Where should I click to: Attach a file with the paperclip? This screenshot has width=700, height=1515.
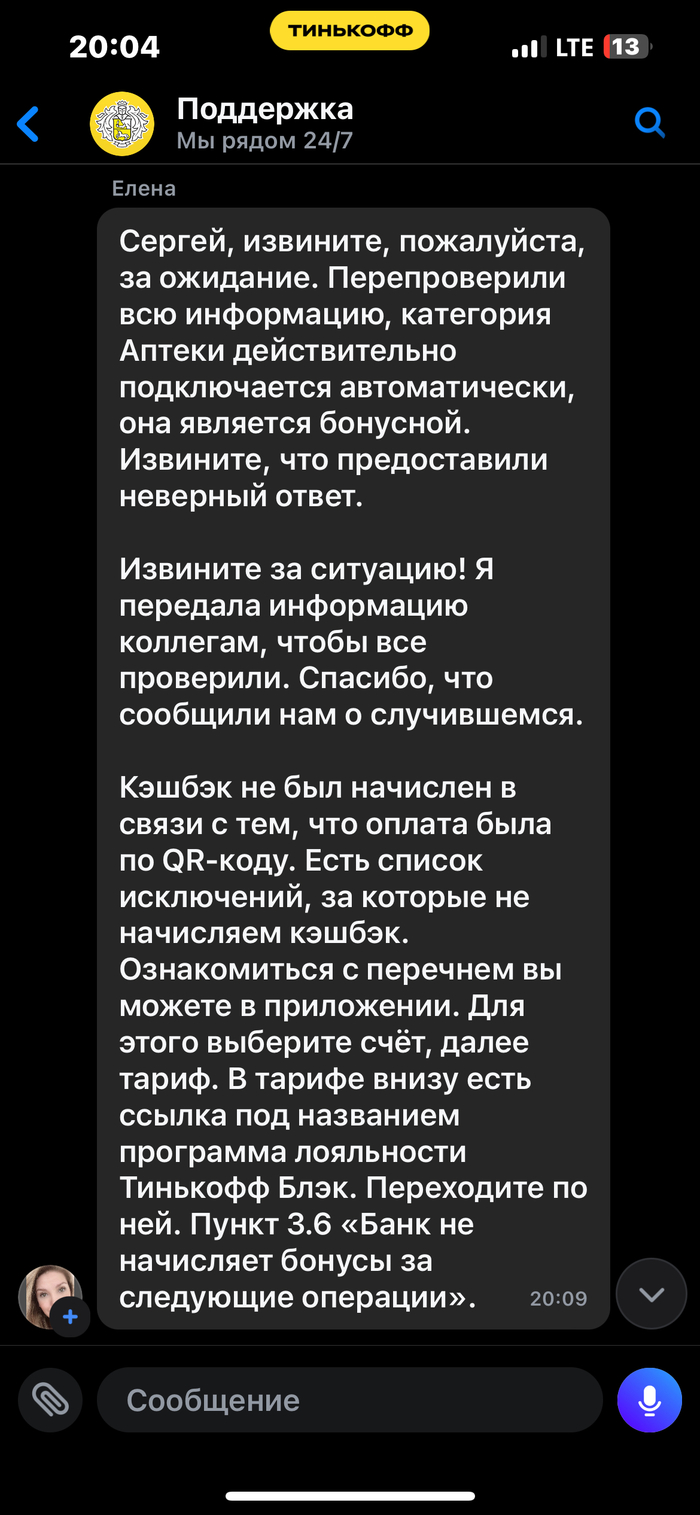point(50,1399)
